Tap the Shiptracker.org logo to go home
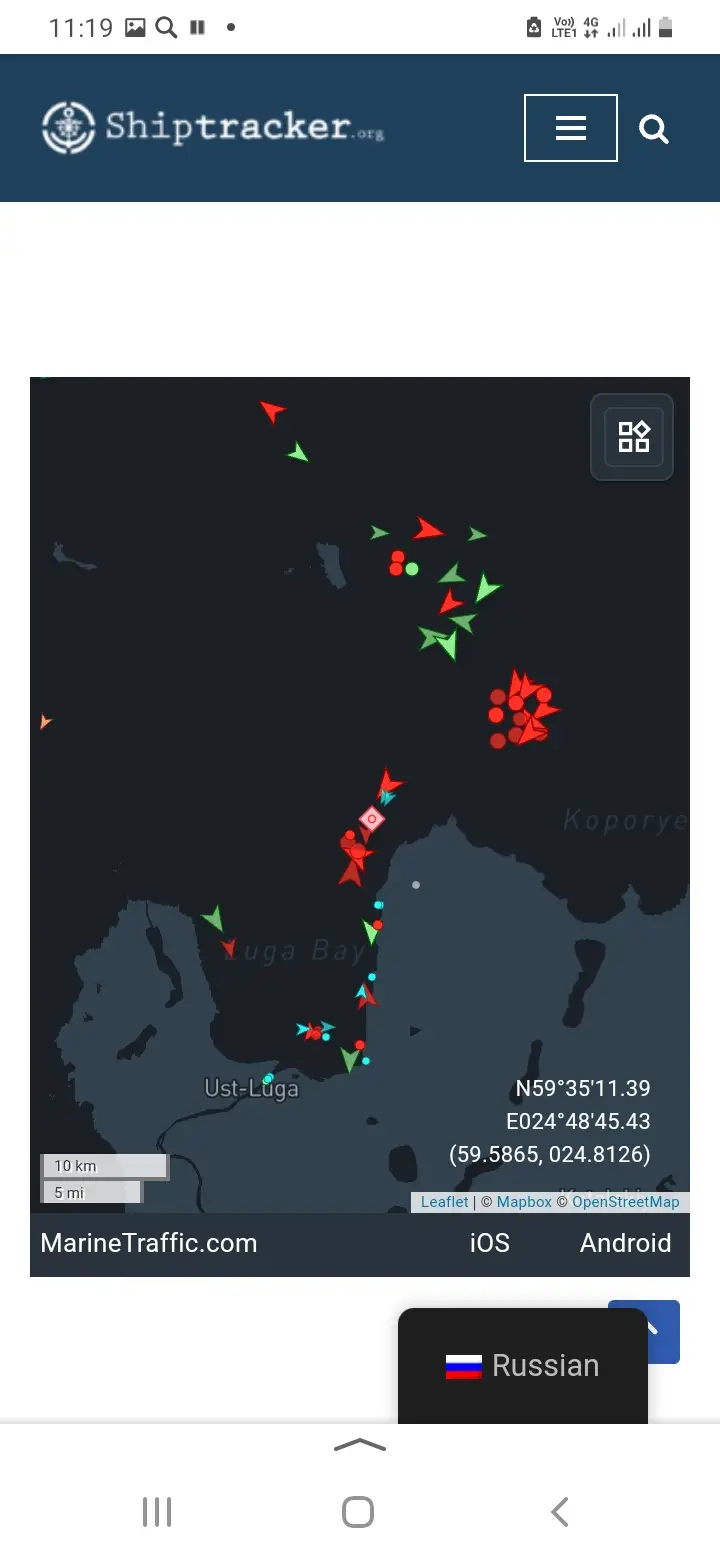The image size is (720, 1560). (x=212, y=128)
